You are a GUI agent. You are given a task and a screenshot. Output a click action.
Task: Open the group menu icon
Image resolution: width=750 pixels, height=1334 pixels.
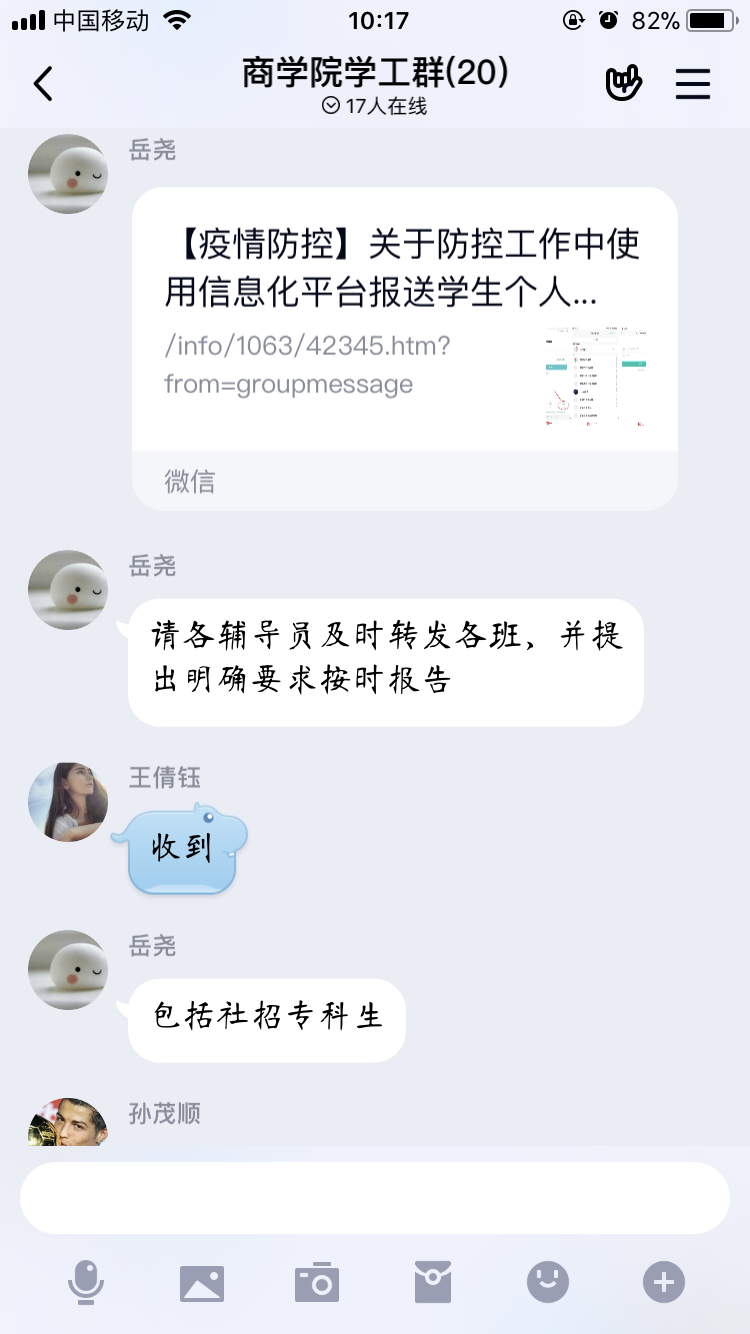[692, 85]
